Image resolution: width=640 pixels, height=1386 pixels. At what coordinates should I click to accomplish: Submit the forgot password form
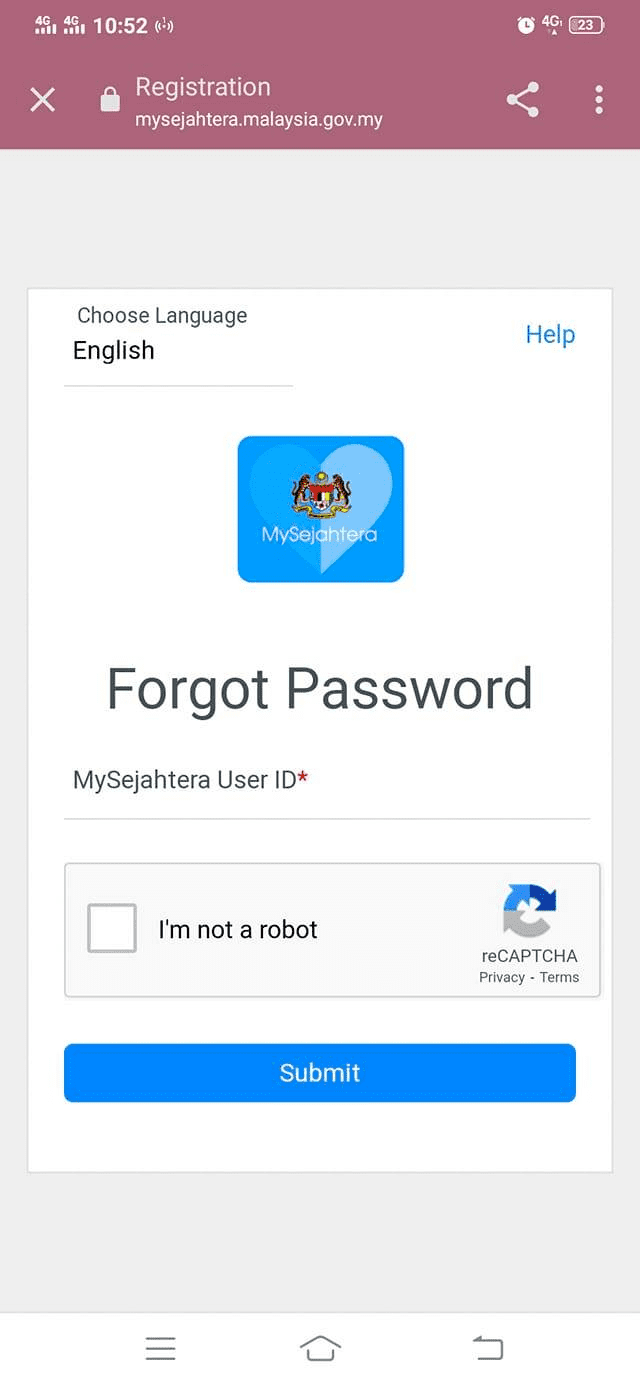tap(320, 1073)
